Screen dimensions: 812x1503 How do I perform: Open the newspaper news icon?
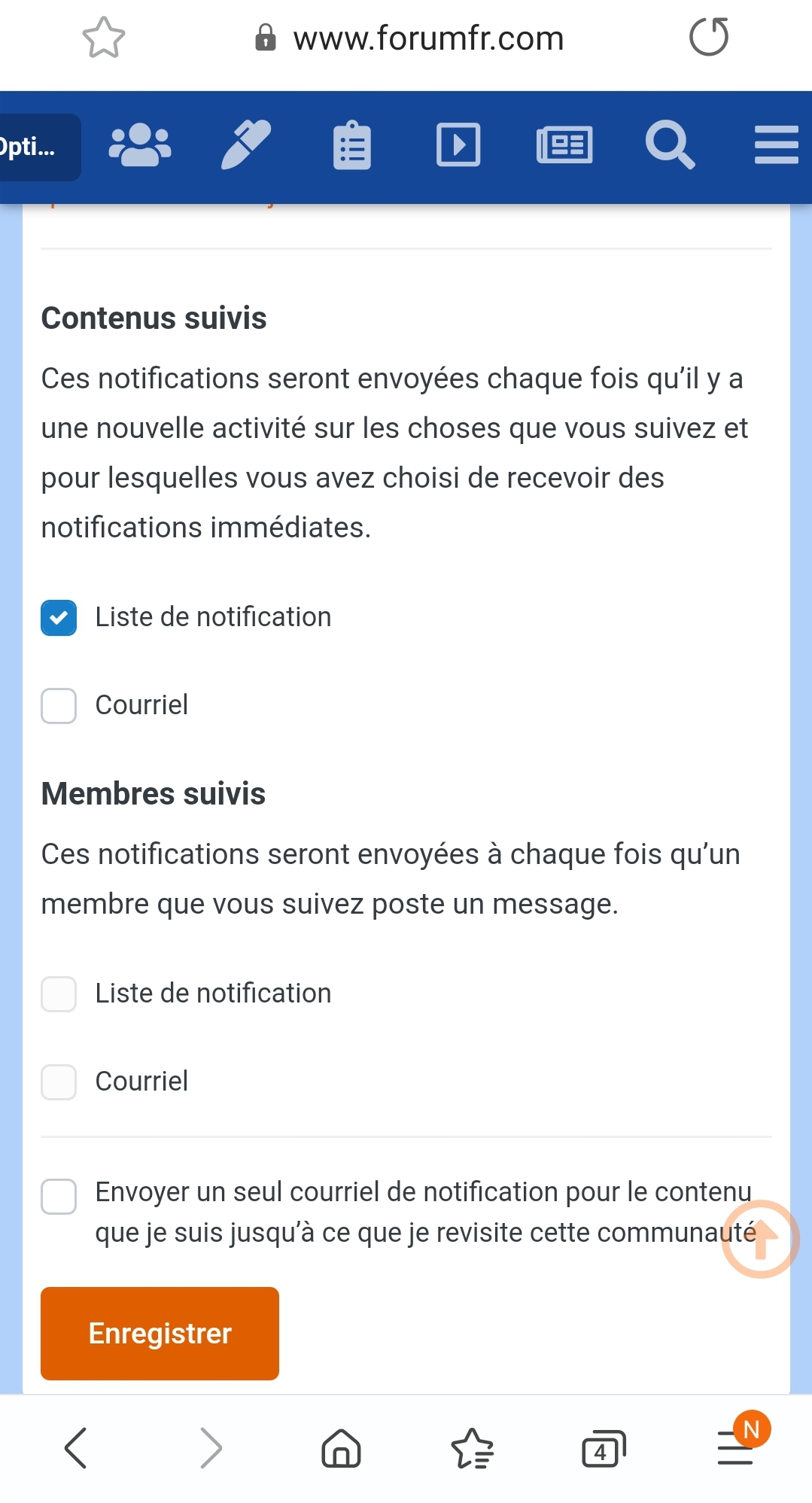point(564,145)
